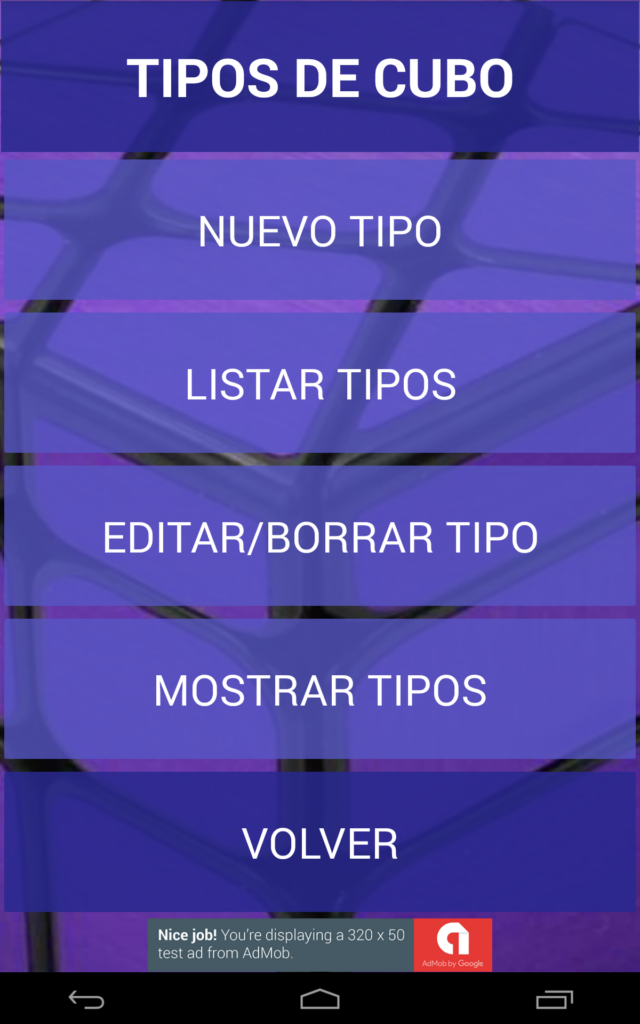Open the AdMob test ad banner
This screenshot has height=1024, width=640.
(320, 945)
